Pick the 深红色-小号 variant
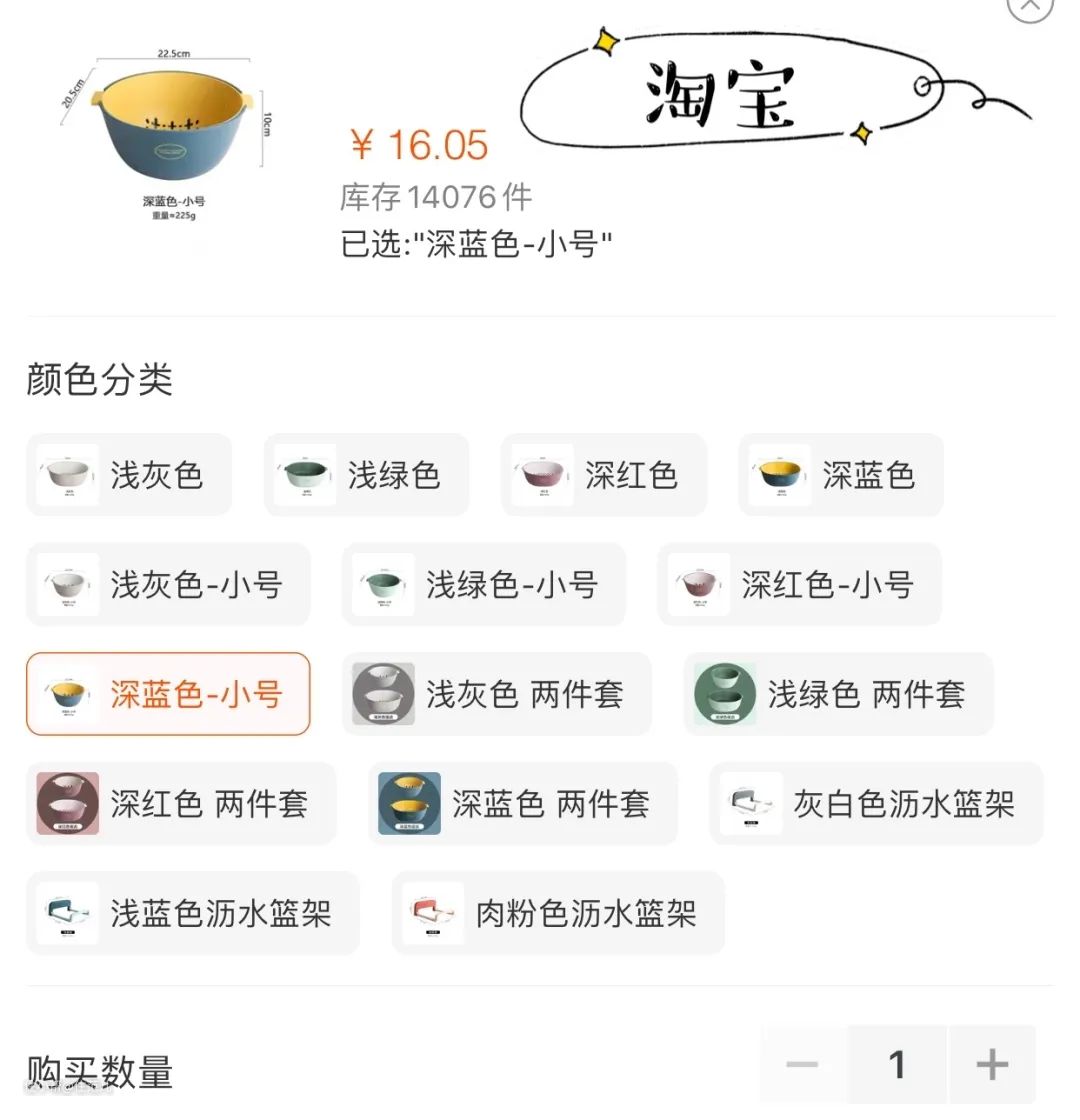 [799, 585]
